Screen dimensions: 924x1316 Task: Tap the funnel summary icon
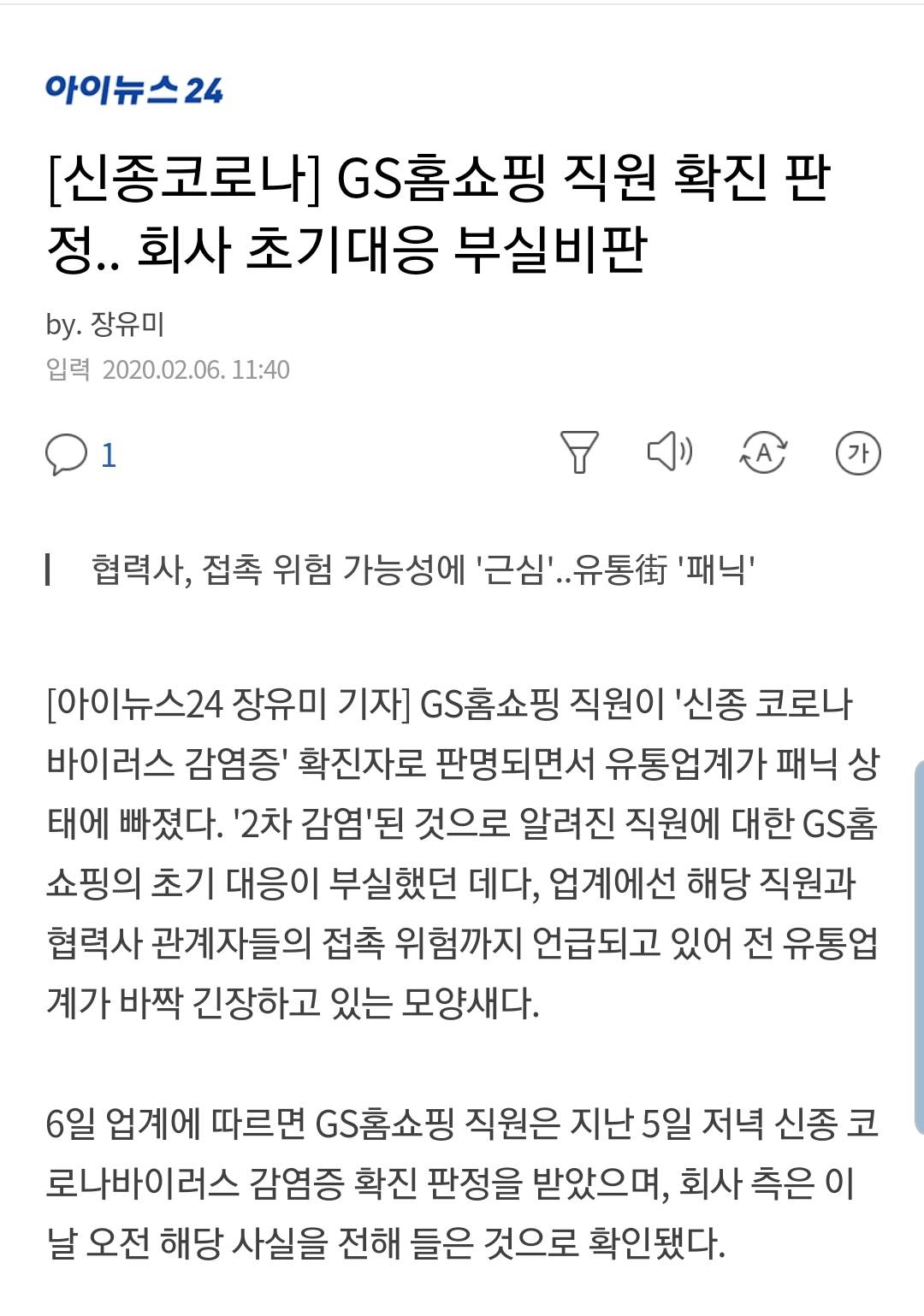pos(579,452)
